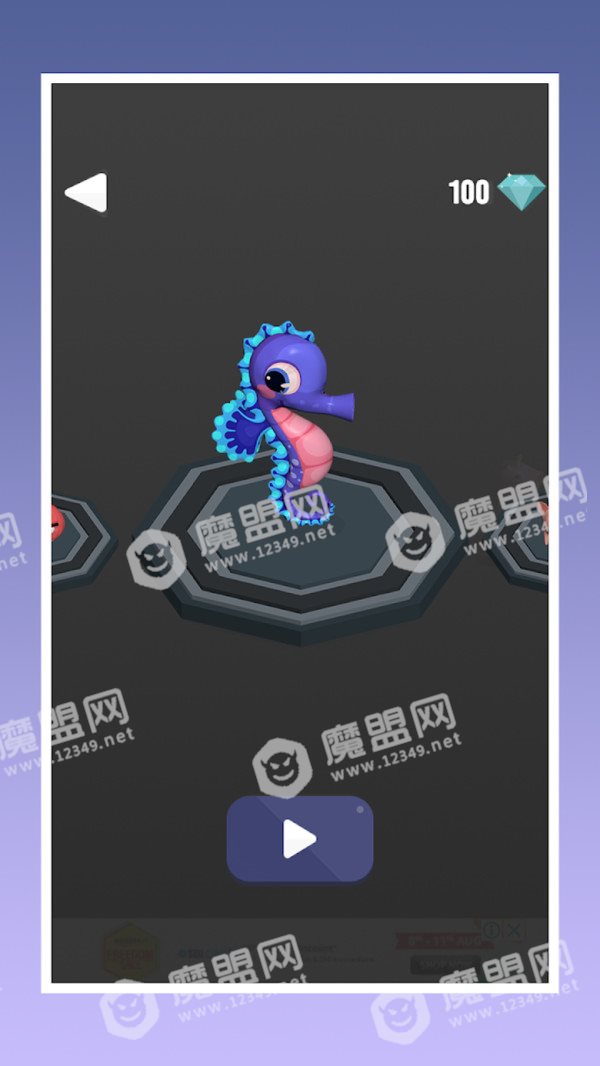The image size is (600, 1066).
Task: Start the game with the play button
Action: (300, 839)
